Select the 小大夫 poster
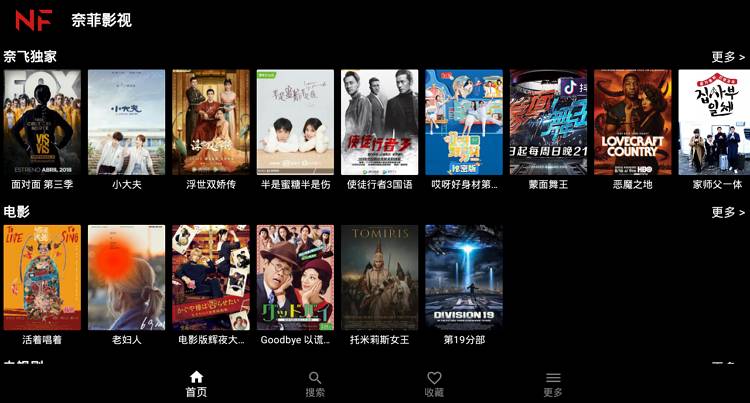This screenshot has width=750, height=403. tap(127, 122)
